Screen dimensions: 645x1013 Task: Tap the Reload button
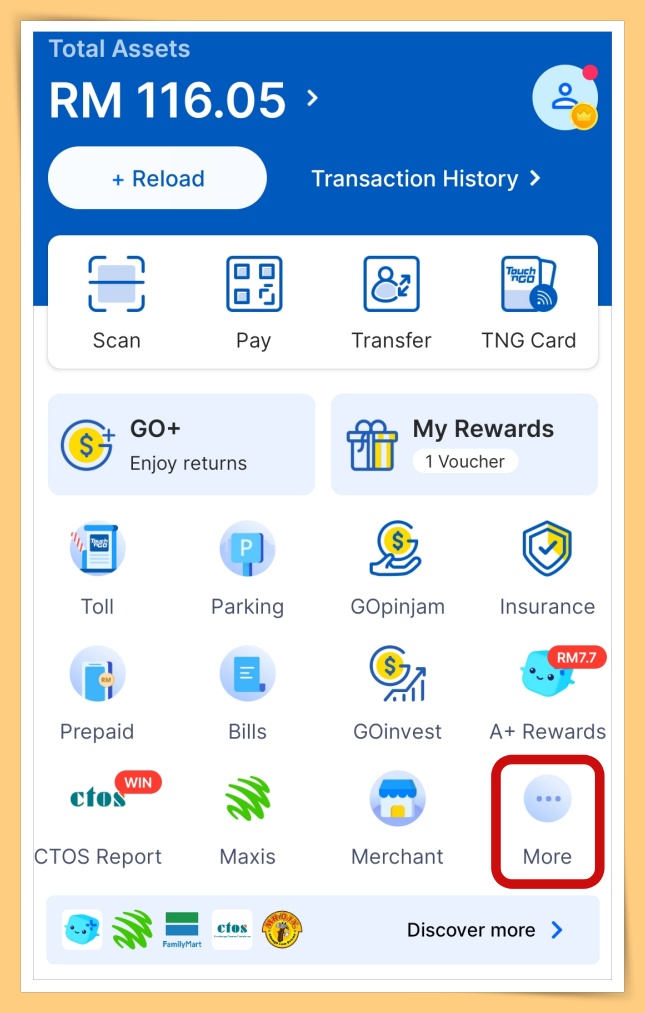tap(158, 179)
